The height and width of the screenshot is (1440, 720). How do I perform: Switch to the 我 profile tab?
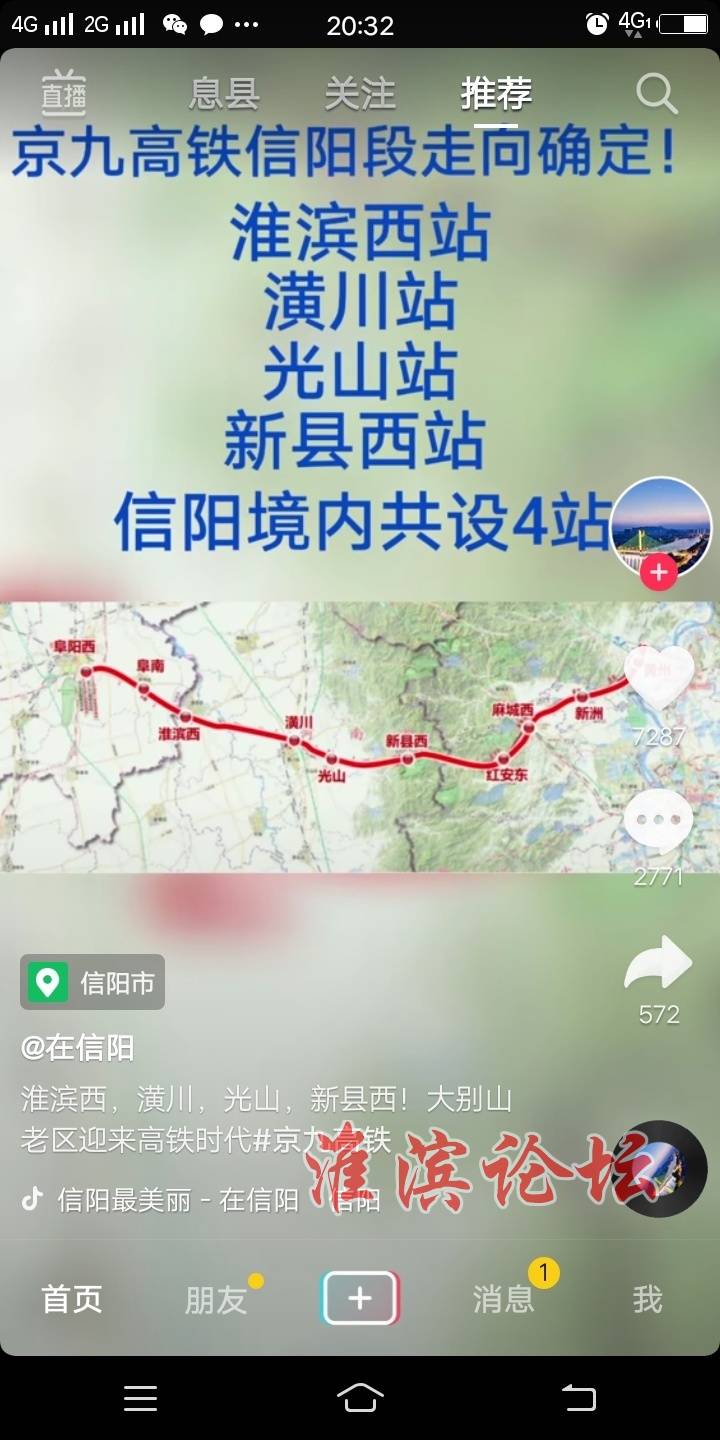point(647,1299)
